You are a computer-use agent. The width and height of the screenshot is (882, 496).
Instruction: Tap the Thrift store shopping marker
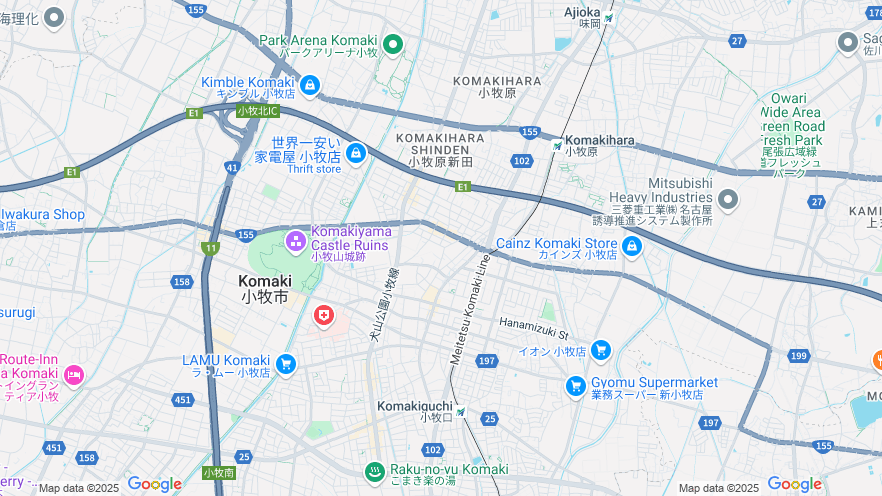[x=355, y=154]
